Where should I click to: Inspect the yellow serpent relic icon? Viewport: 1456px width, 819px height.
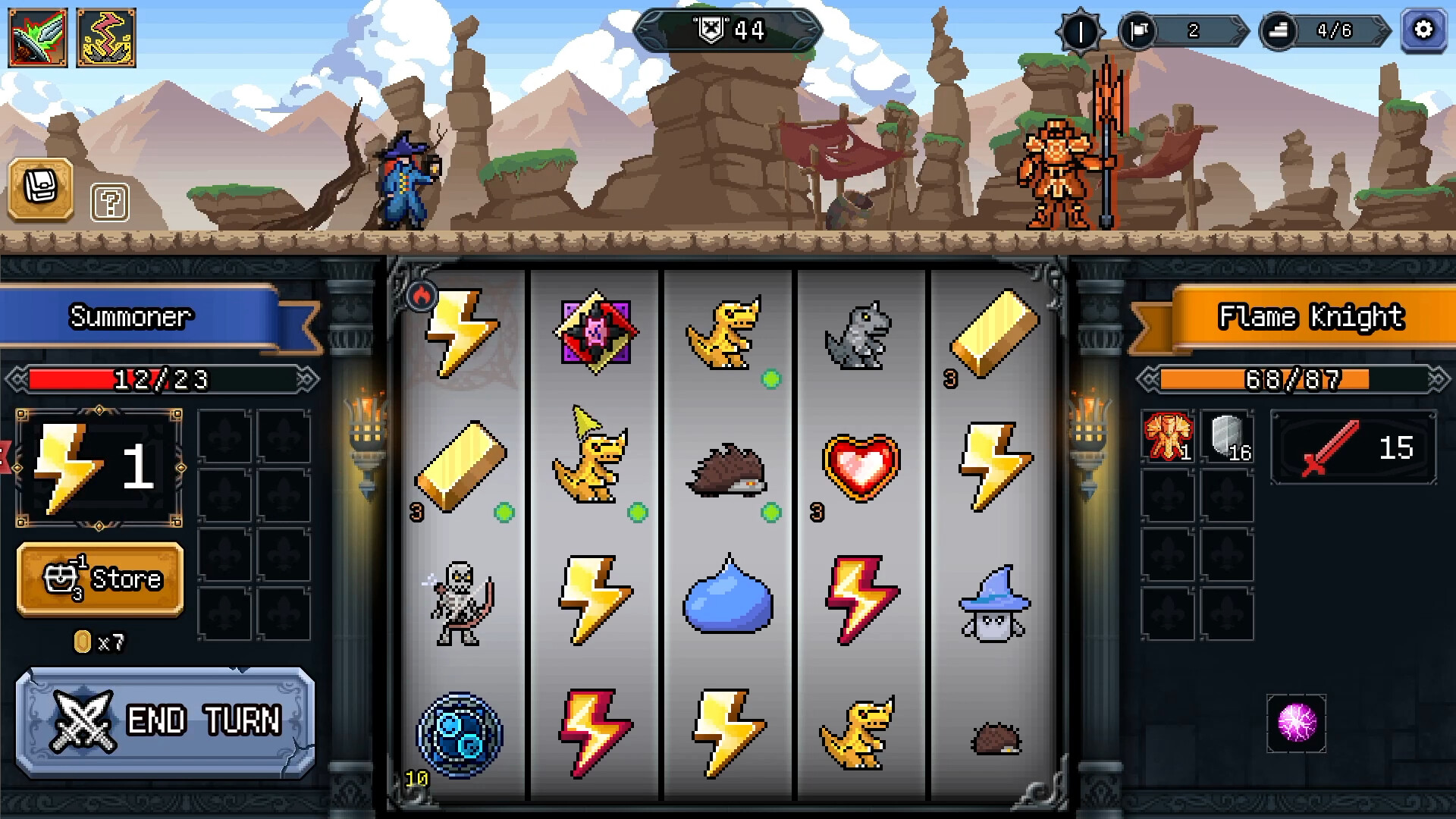(x=106, y=38)
